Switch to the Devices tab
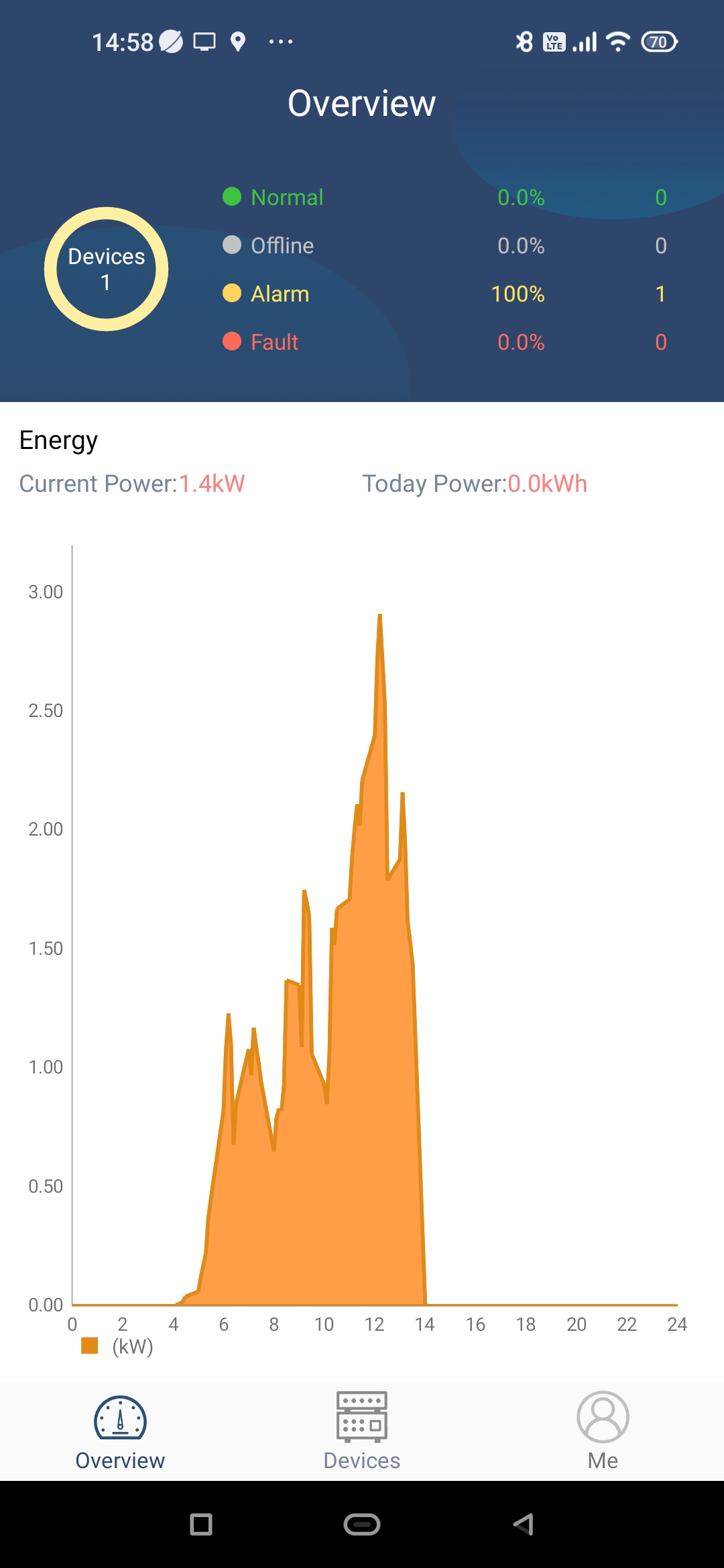Viewport: 724px width, 1568px height. click(362, 1431)
